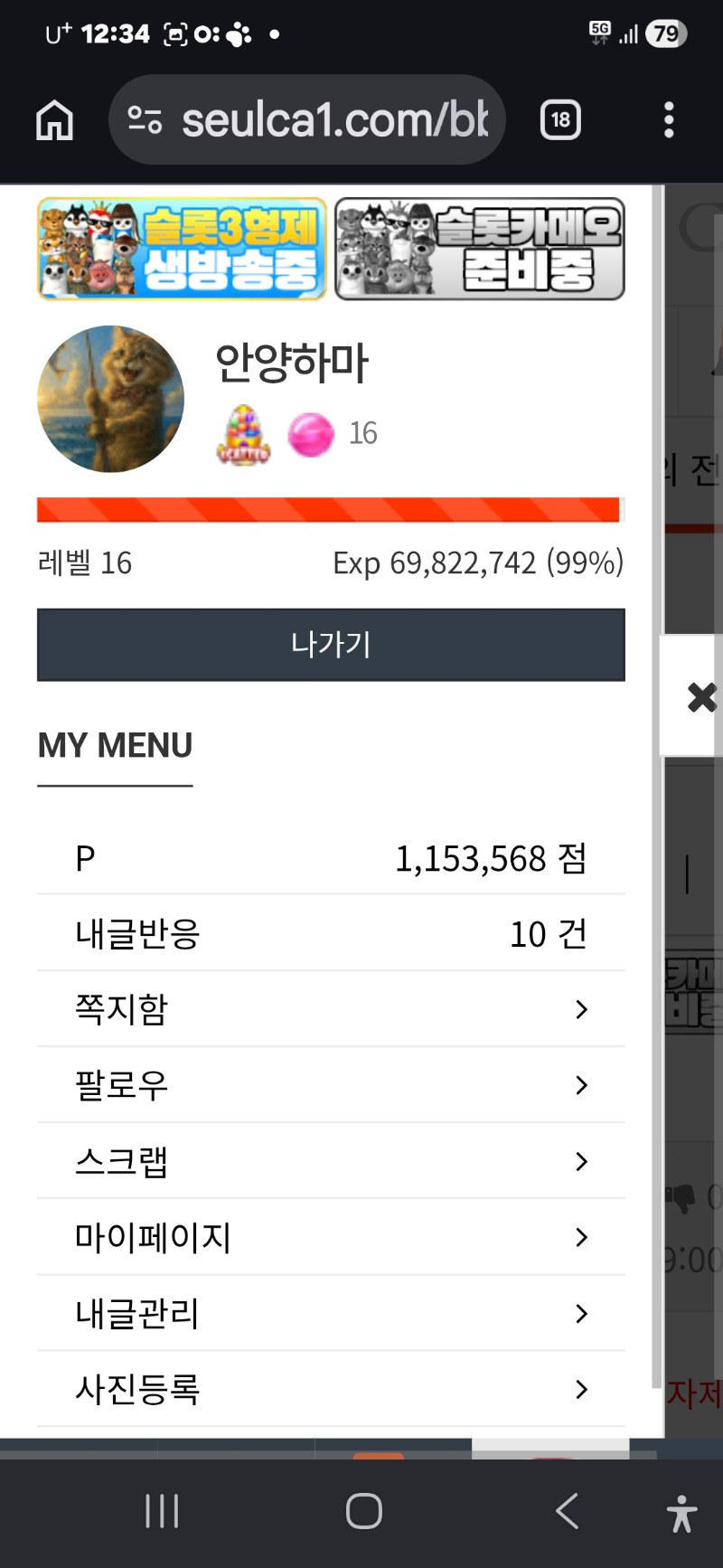The image size is (723, 1568).
Task: Go to 팔로우 list
Action: (x=331, y=1085)
